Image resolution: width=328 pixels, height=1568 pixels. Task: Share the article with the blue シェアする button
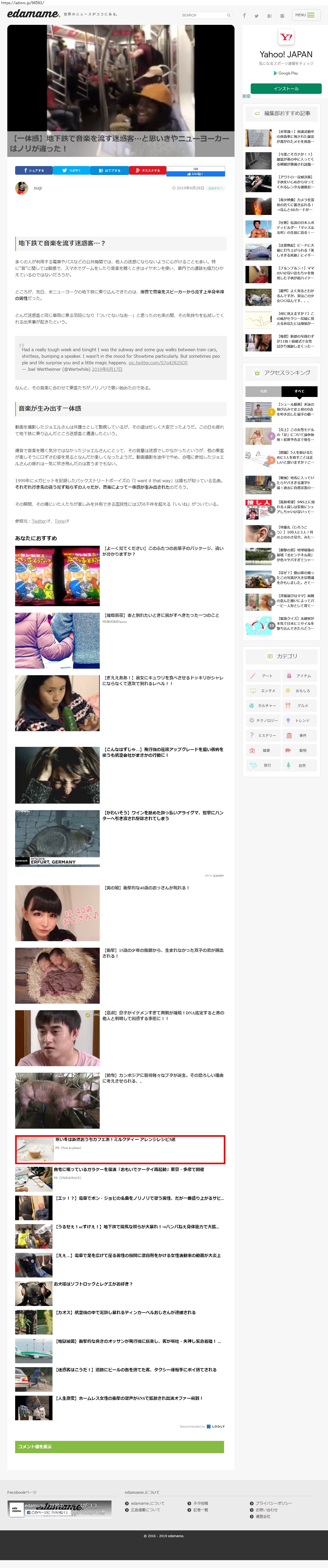tap(33, 171)
